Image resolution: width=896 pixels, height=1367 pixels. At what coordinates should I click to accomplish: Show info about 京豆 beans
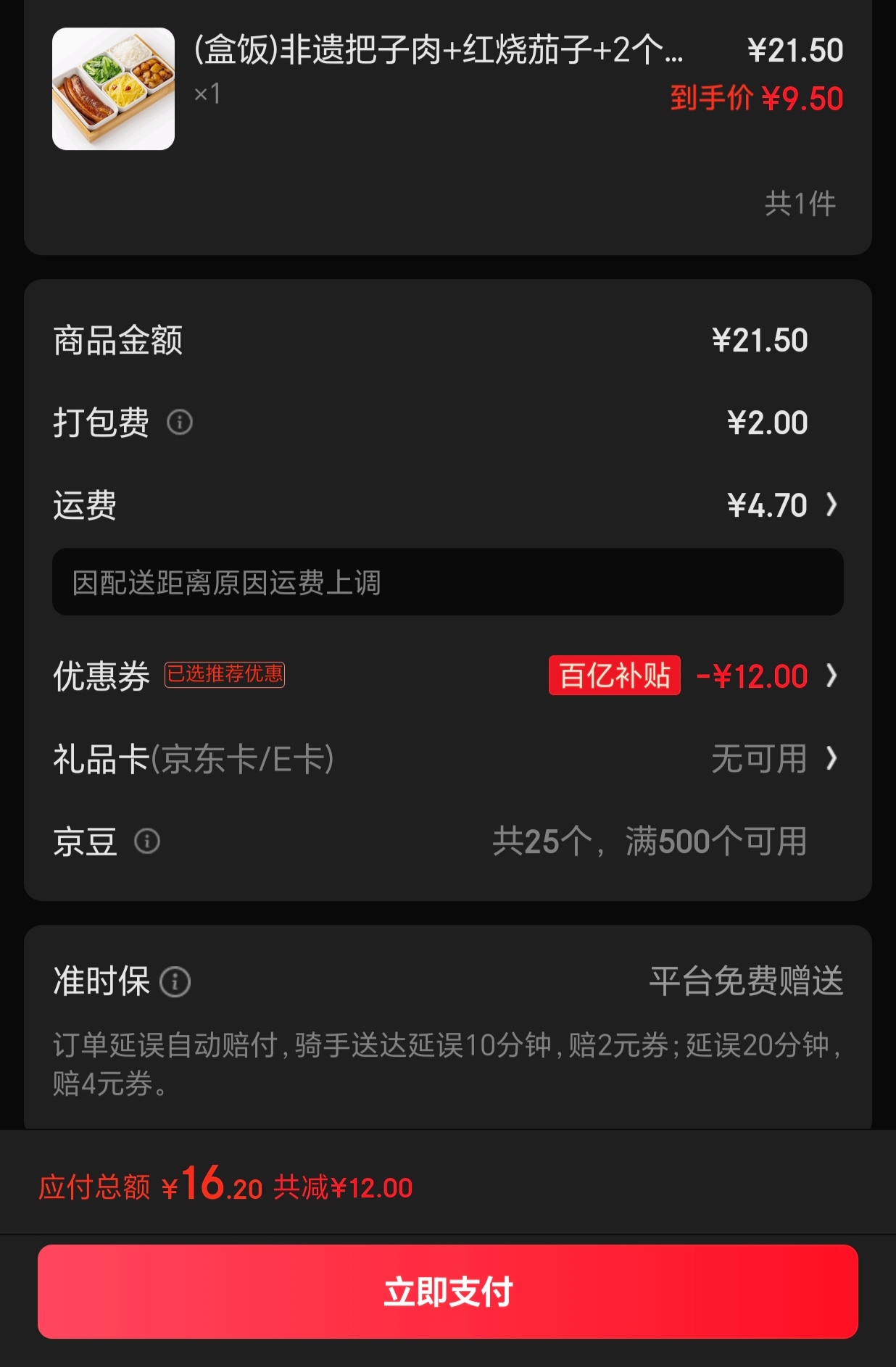click(x=147, y=841)
